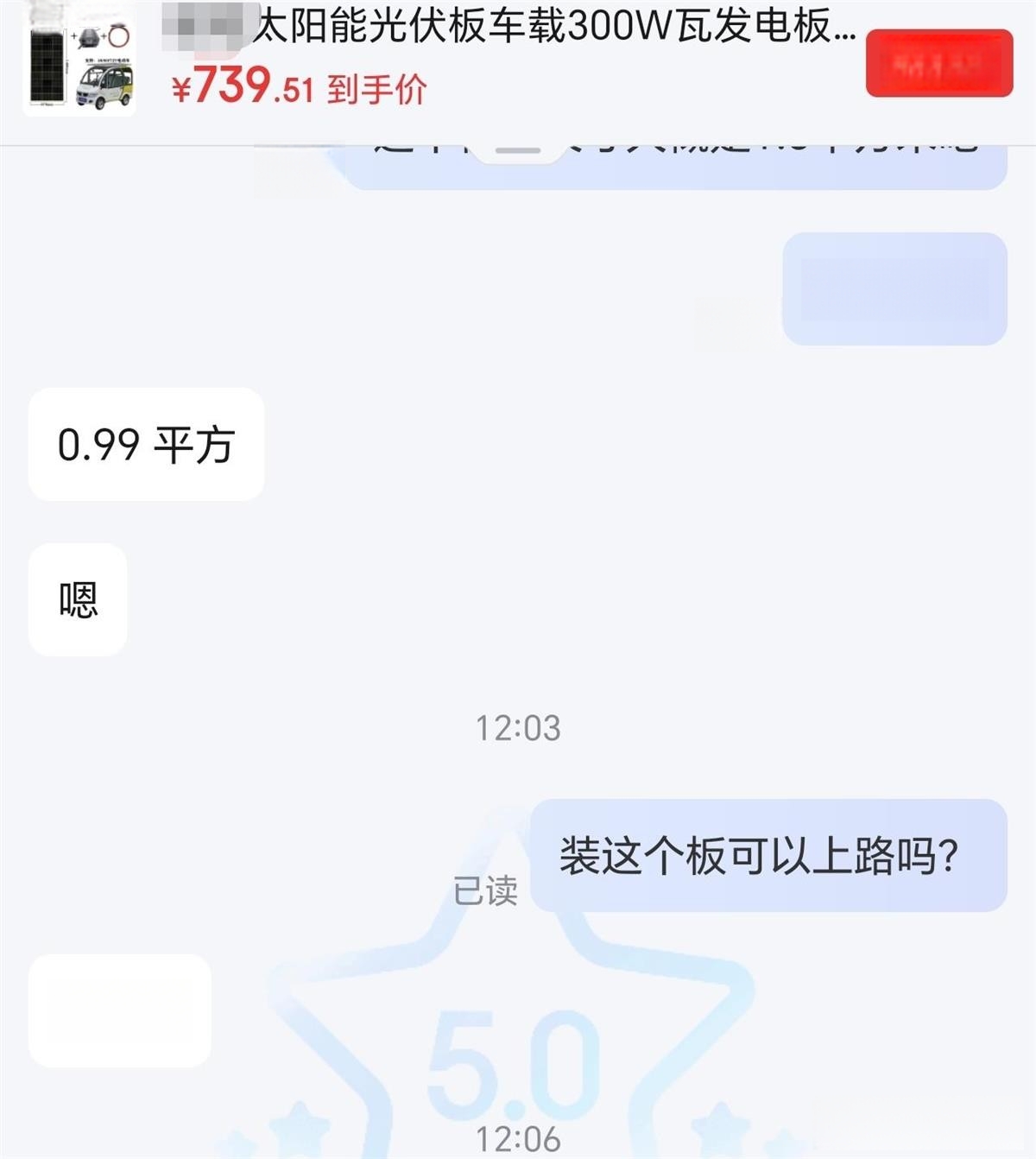The height and width of the screenshot is (1159, 1036).
Task: Open the 太阳能光伏板车载300W product title
Action: coord(553,28)
